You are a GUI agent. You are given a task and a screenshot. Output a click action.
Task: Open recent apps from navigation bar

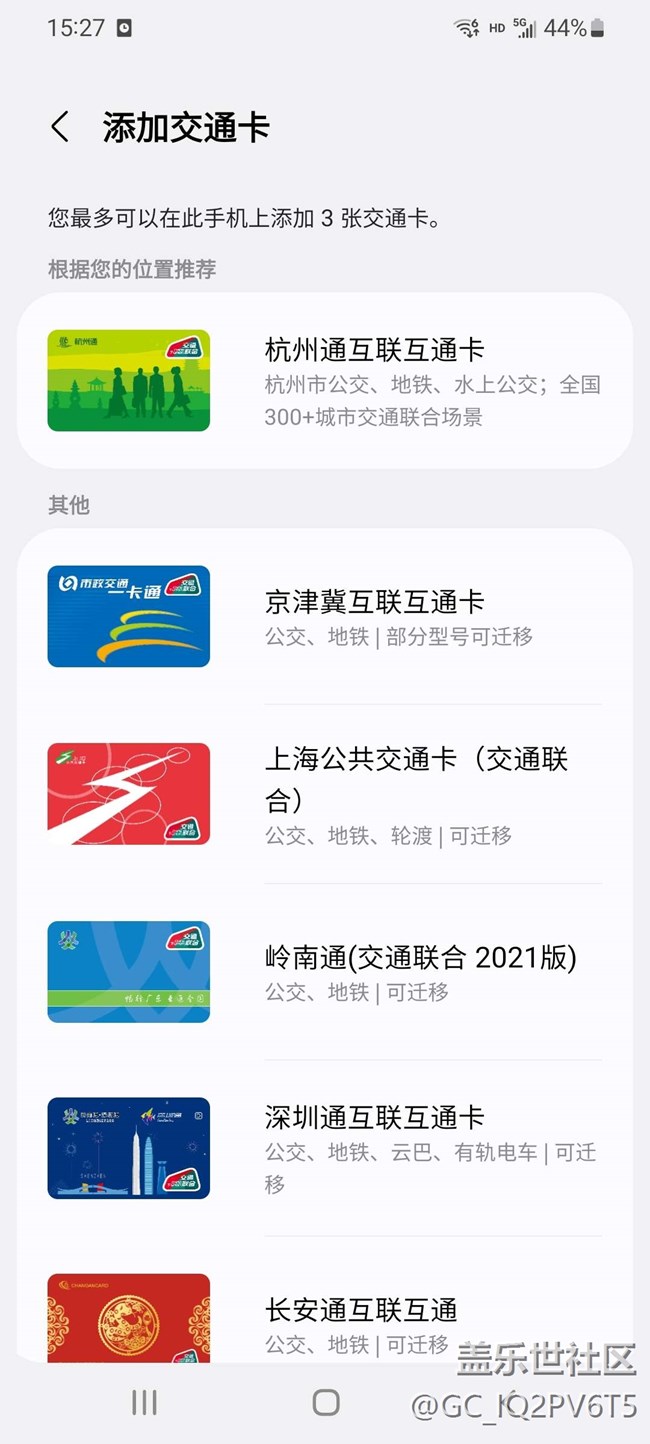pyautogui.click(x=145, y=1403)
